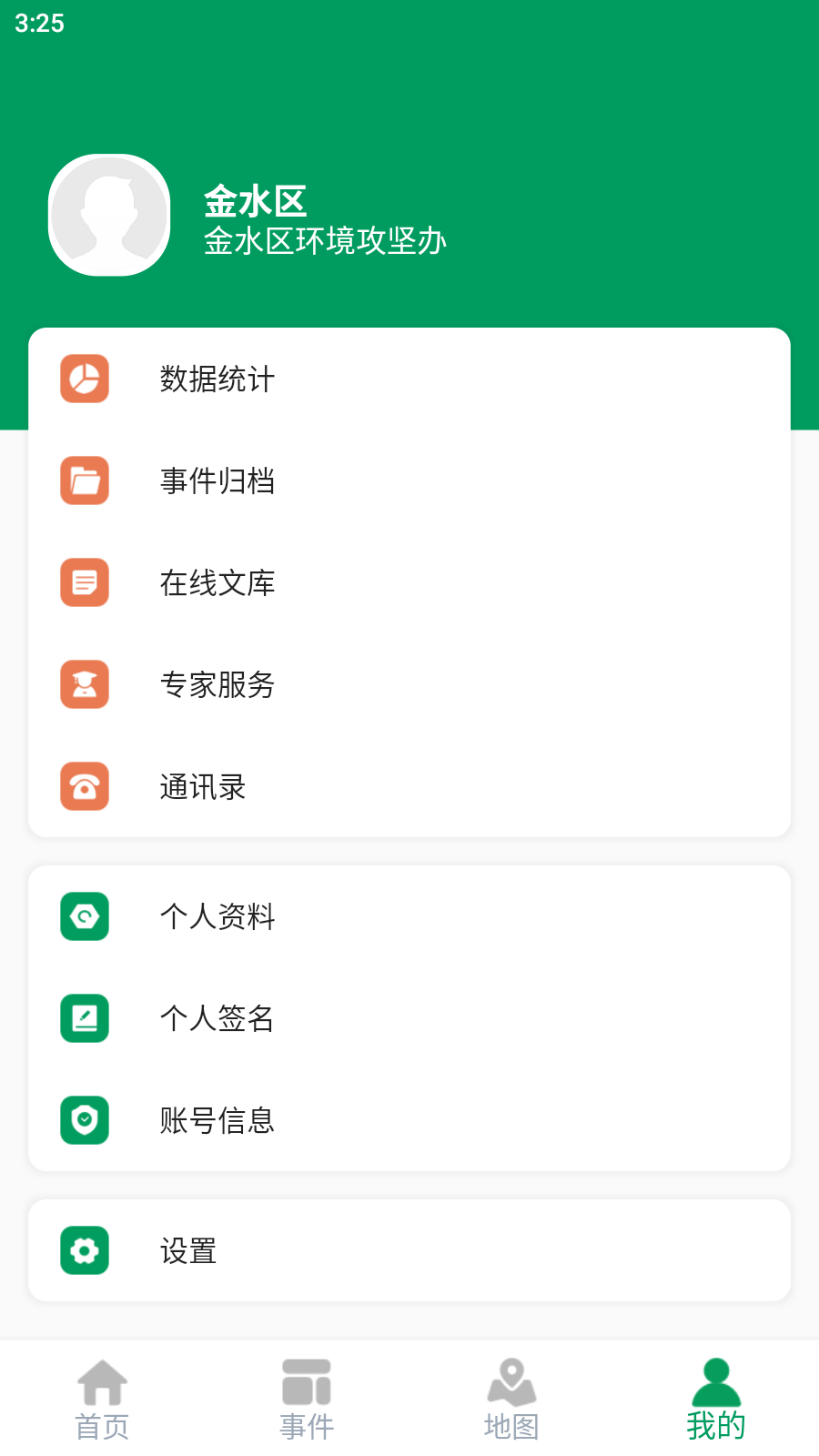Select the 事件归档 folder icon
Viewport: 819px width, 1456px height.
pyautogui.click(x=84, y=481)
